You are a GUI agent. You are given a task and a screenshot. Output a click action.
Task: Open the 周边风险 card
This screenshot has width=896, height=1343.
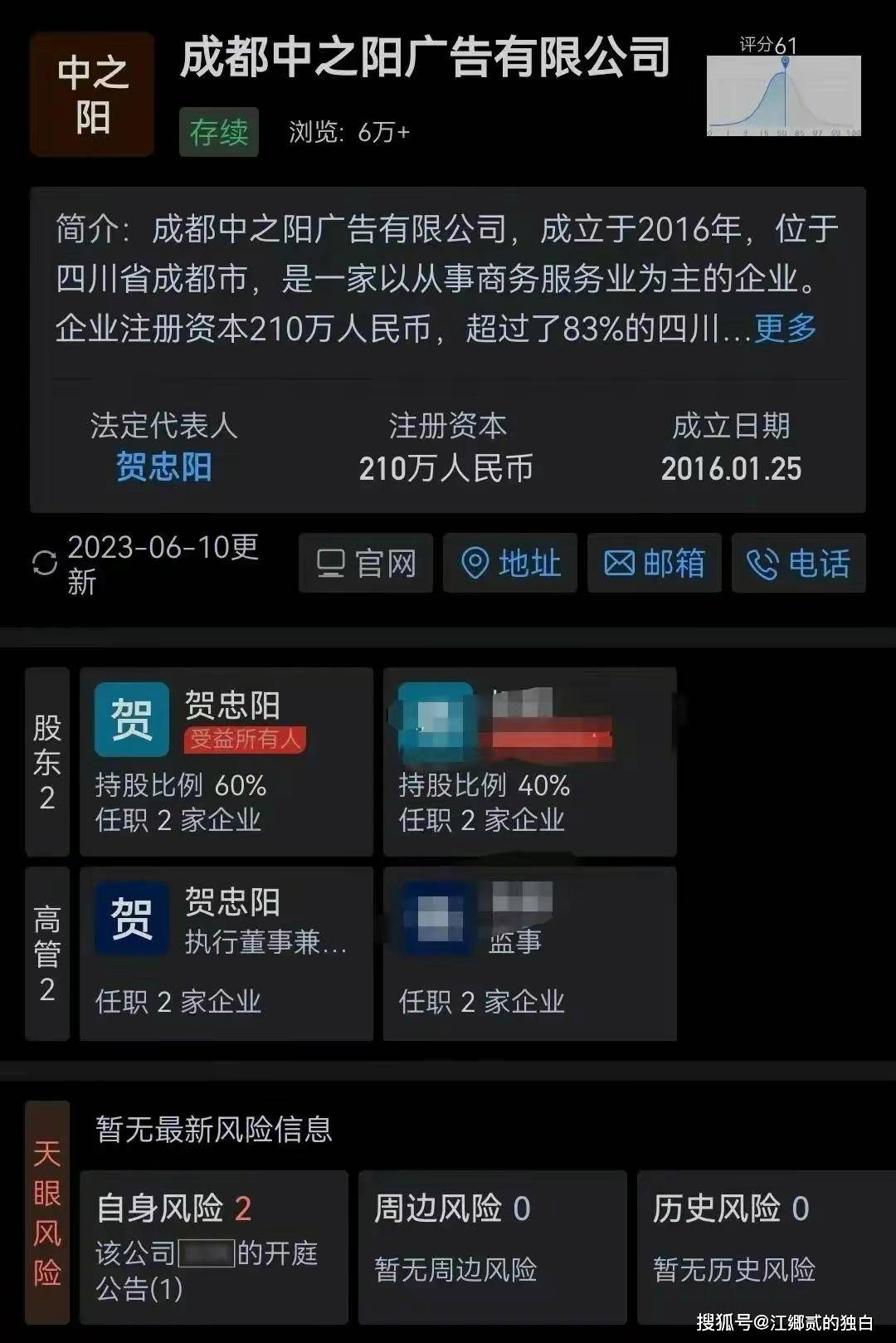tap(492, 1247)
